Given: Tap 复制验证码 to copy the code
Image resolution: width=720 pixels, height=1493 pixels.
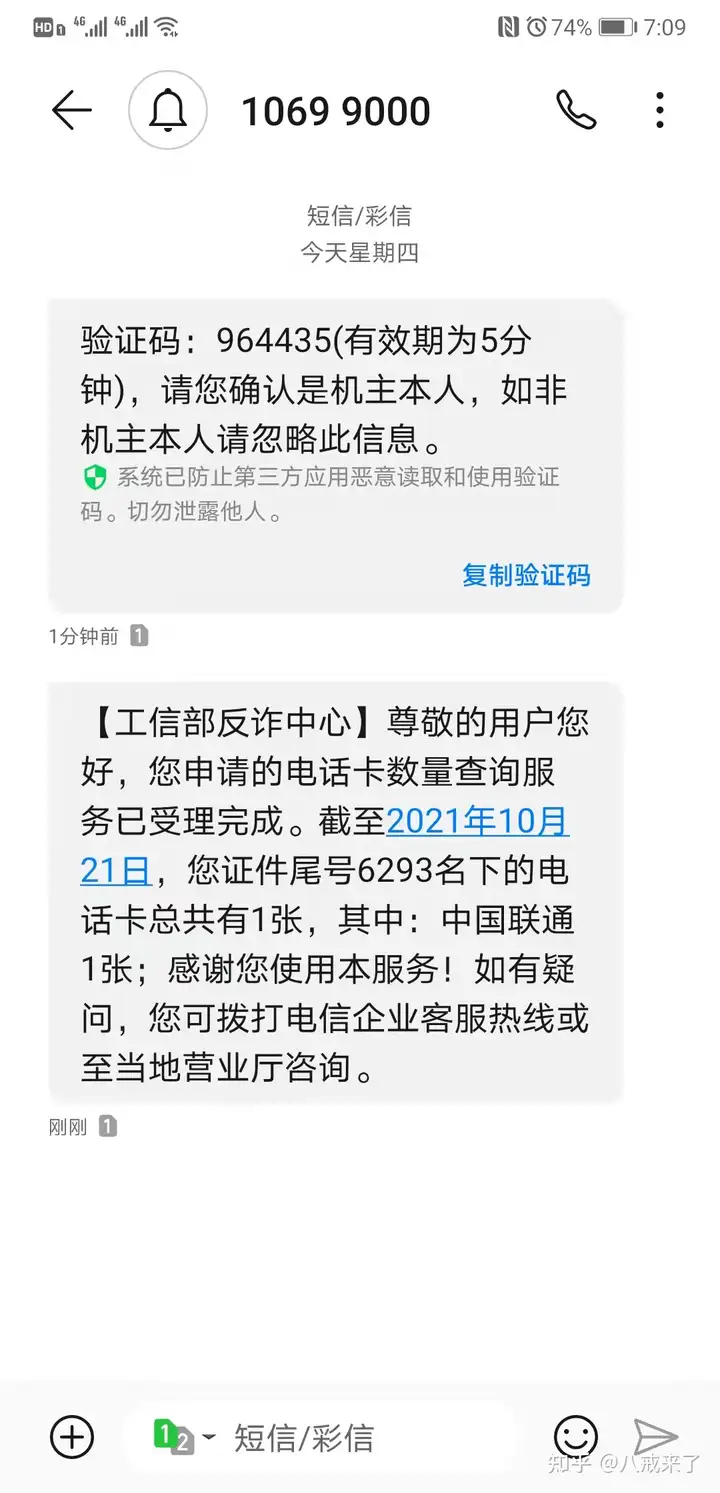Looking at the screenshot, I should 526,575.
